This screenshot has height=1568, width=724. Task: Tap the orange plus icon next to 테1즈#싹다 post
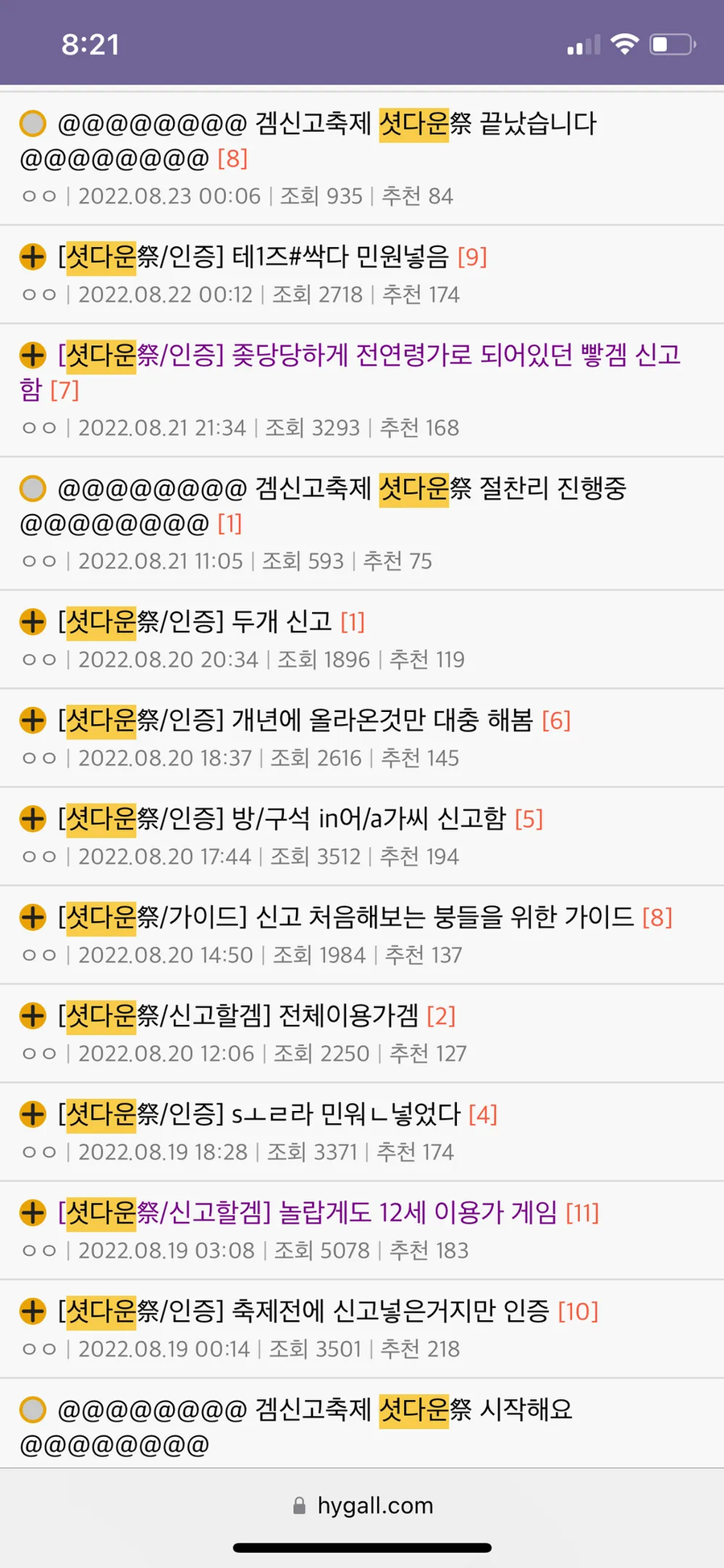pyautogui.click(x=32, y=257)
